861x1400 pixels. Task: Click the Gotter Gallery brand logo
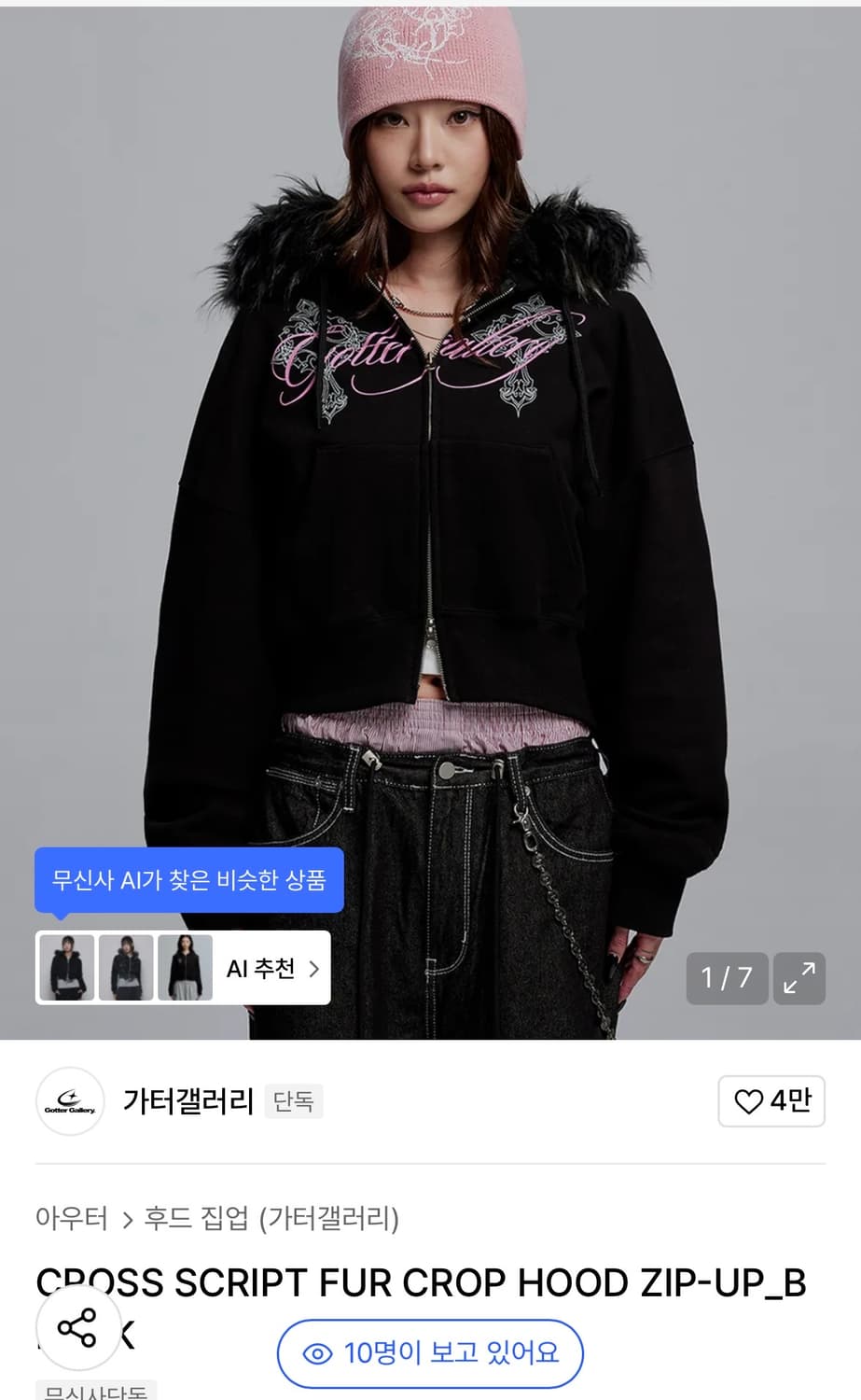click(x=70, y=1101)
